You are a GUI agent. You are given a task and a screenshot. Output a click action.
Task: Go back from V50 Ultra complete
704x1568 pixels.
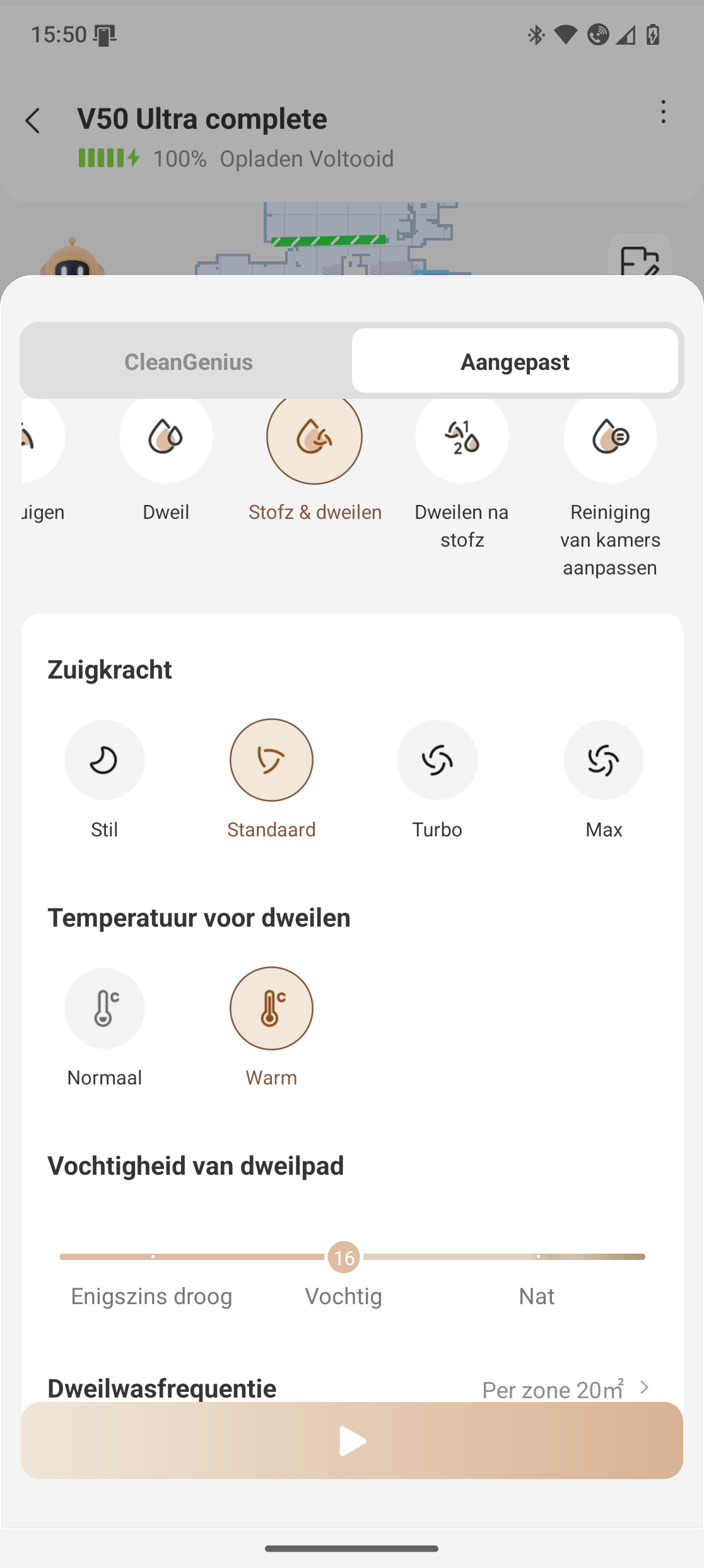[x=33, y=120]
